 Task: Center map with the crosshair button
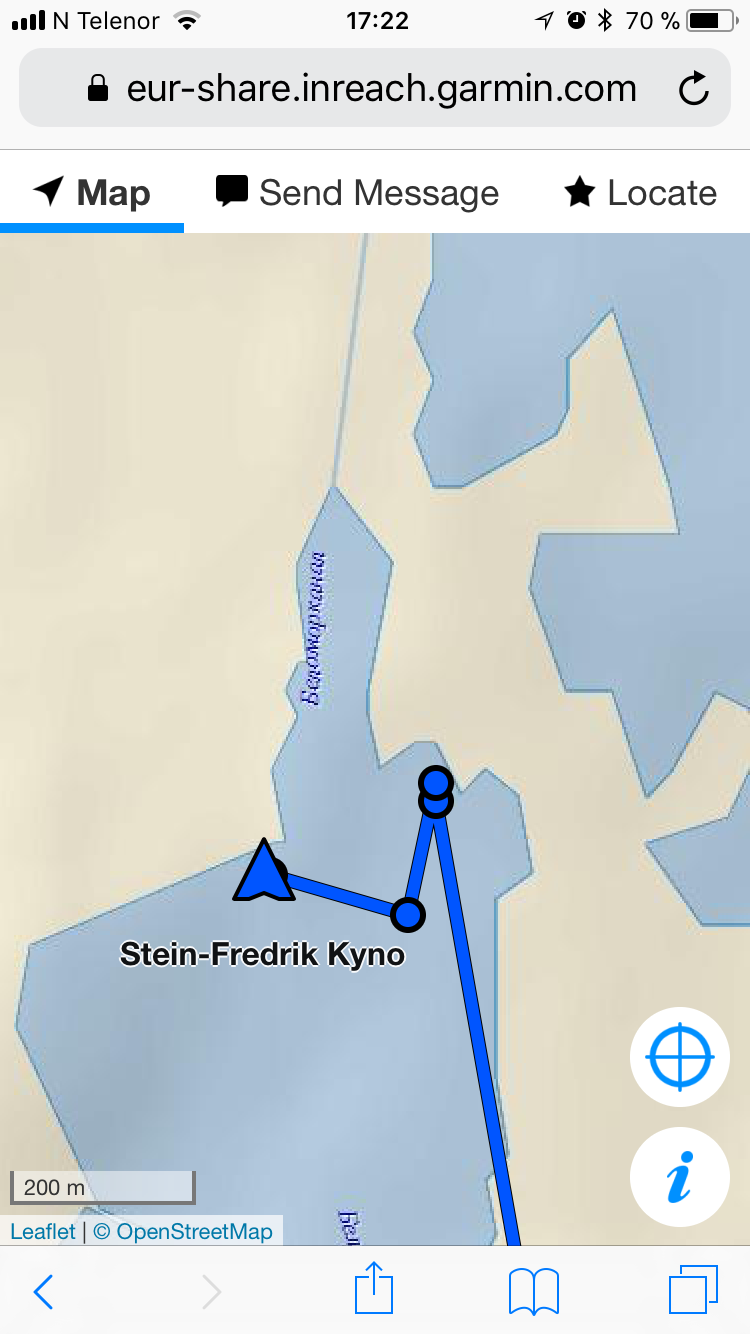(x=680, y=1057)
